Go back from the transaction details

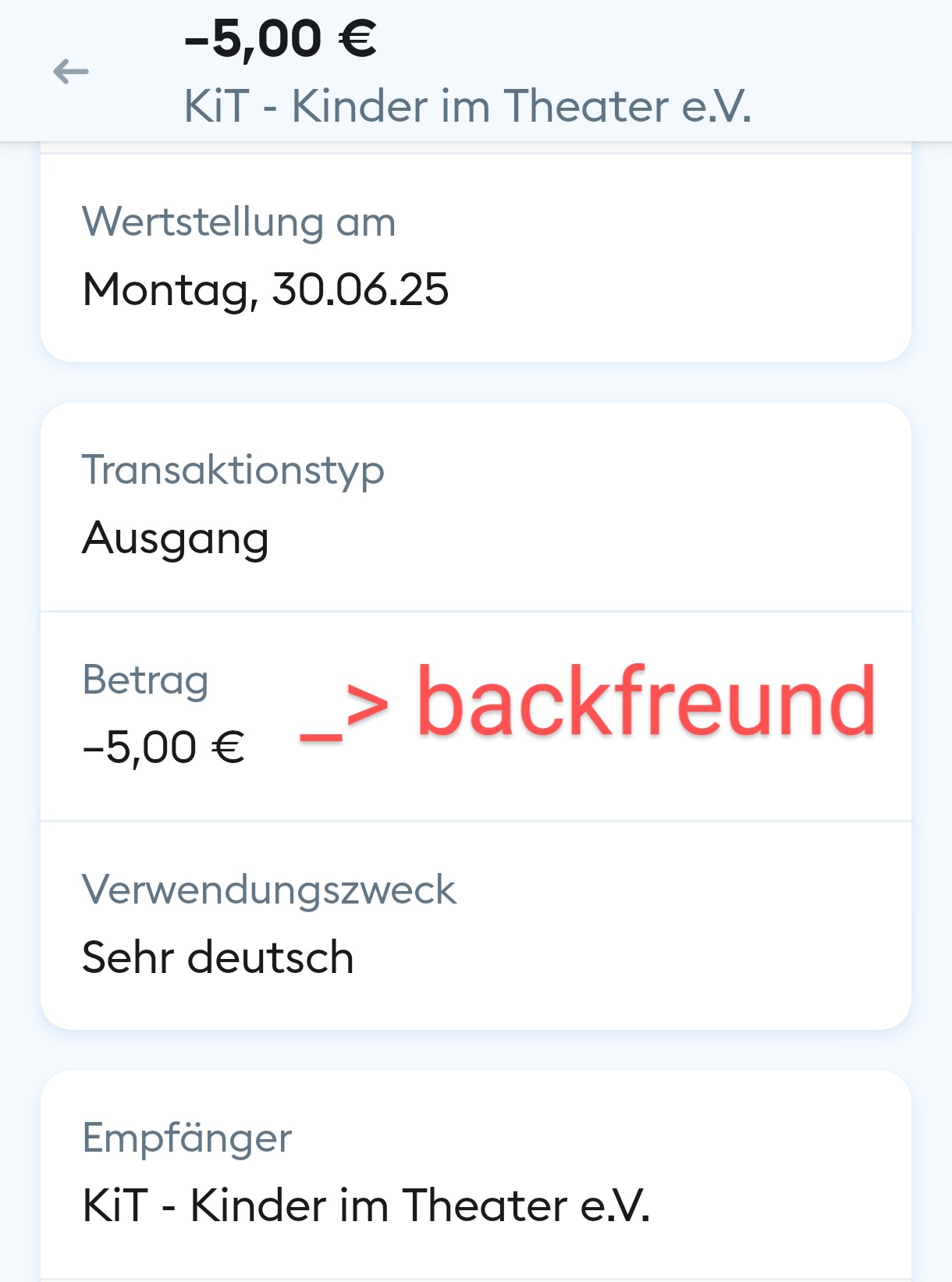point(71,73)
